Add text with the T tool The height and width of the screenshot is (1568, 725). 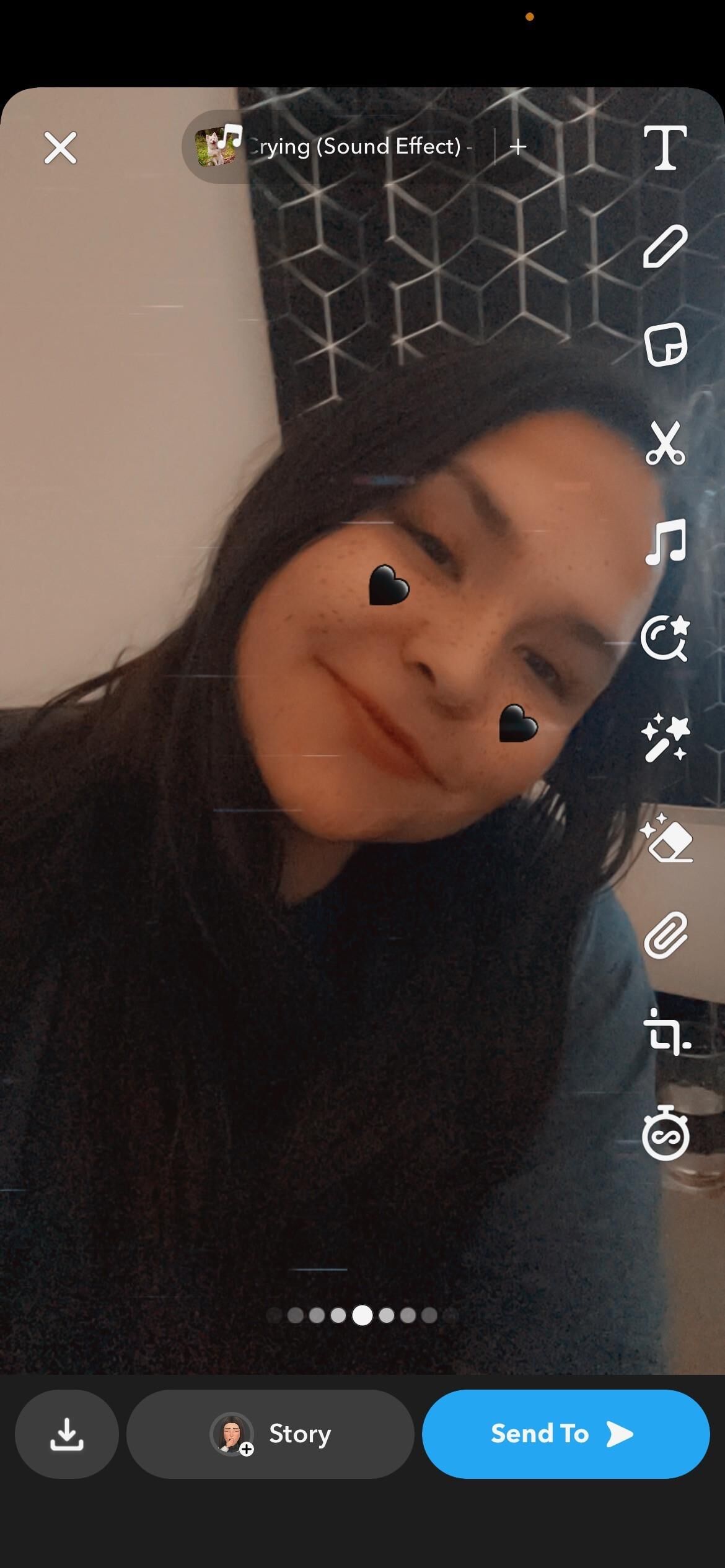665,147
